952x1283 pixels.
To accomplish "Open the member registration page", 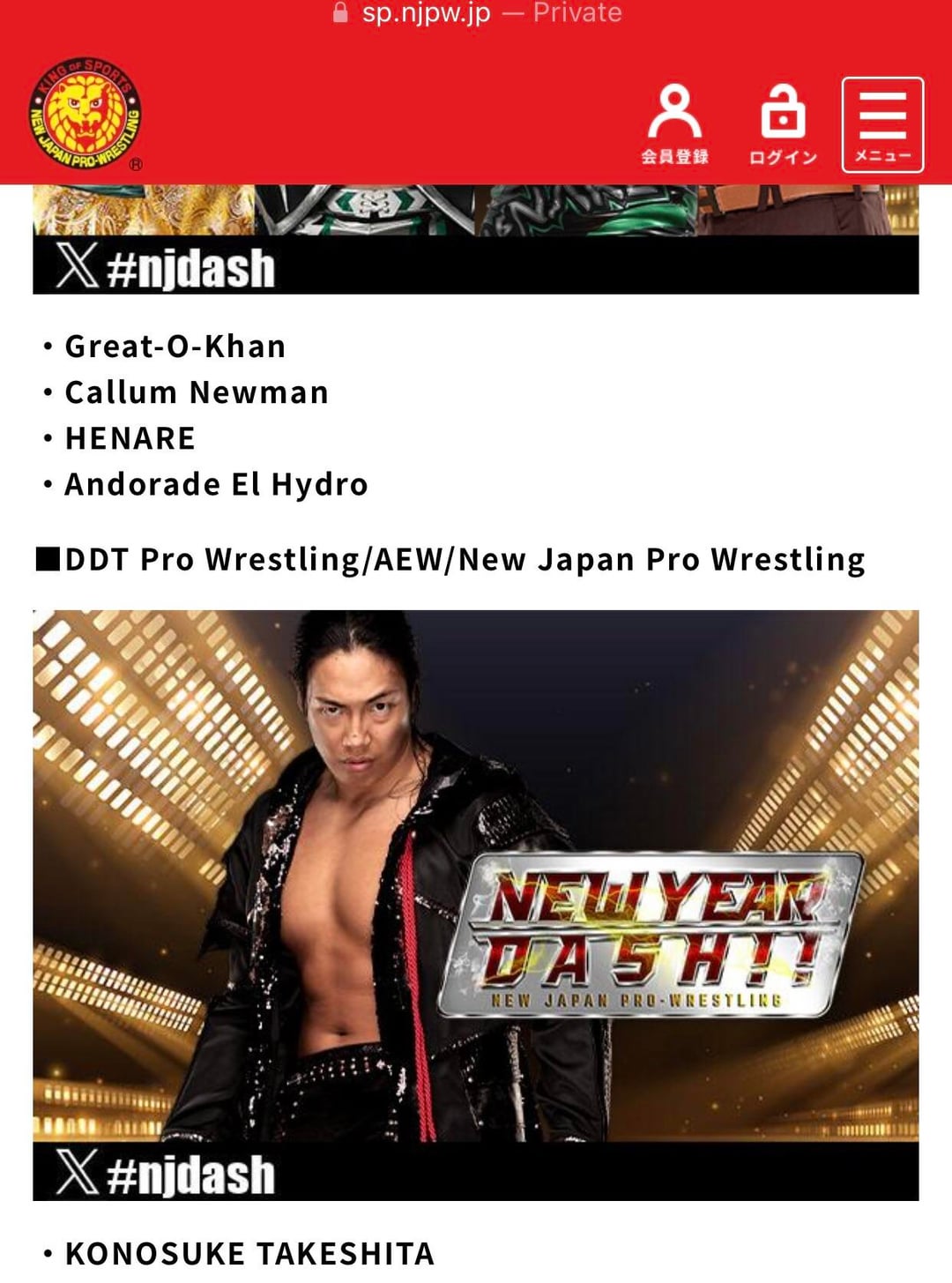I will pyautogui.click(x=674, y=124).
